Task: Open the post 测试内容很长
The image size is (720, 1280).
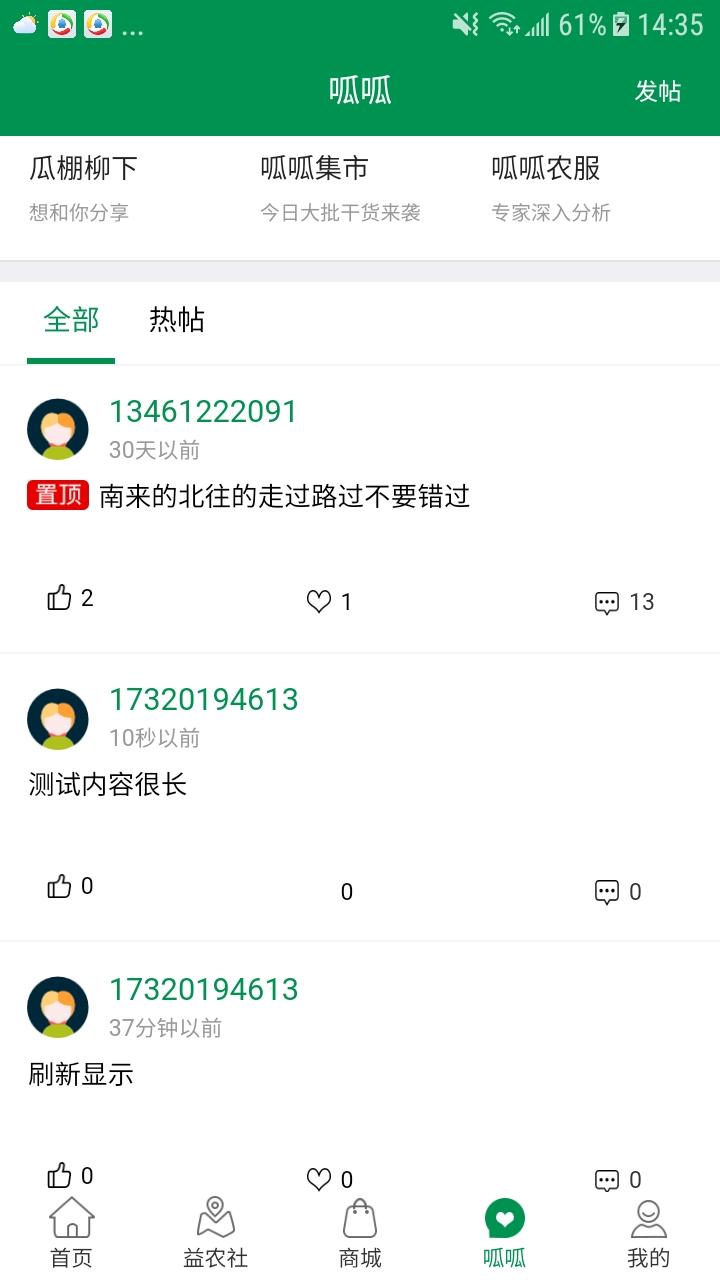Action: 108,785
